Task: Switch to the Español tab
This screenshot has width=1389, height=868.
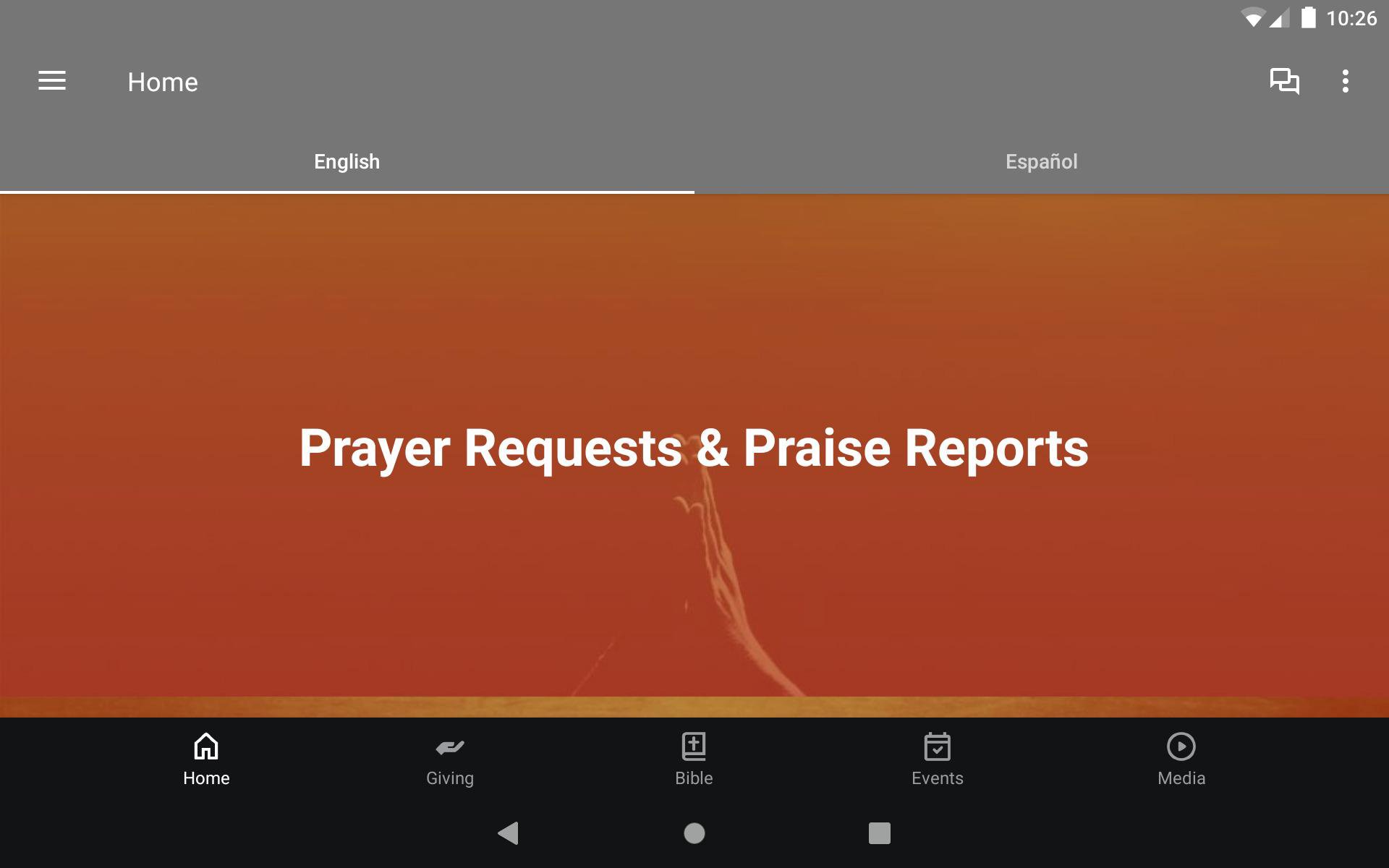Action: [1041, 161]
